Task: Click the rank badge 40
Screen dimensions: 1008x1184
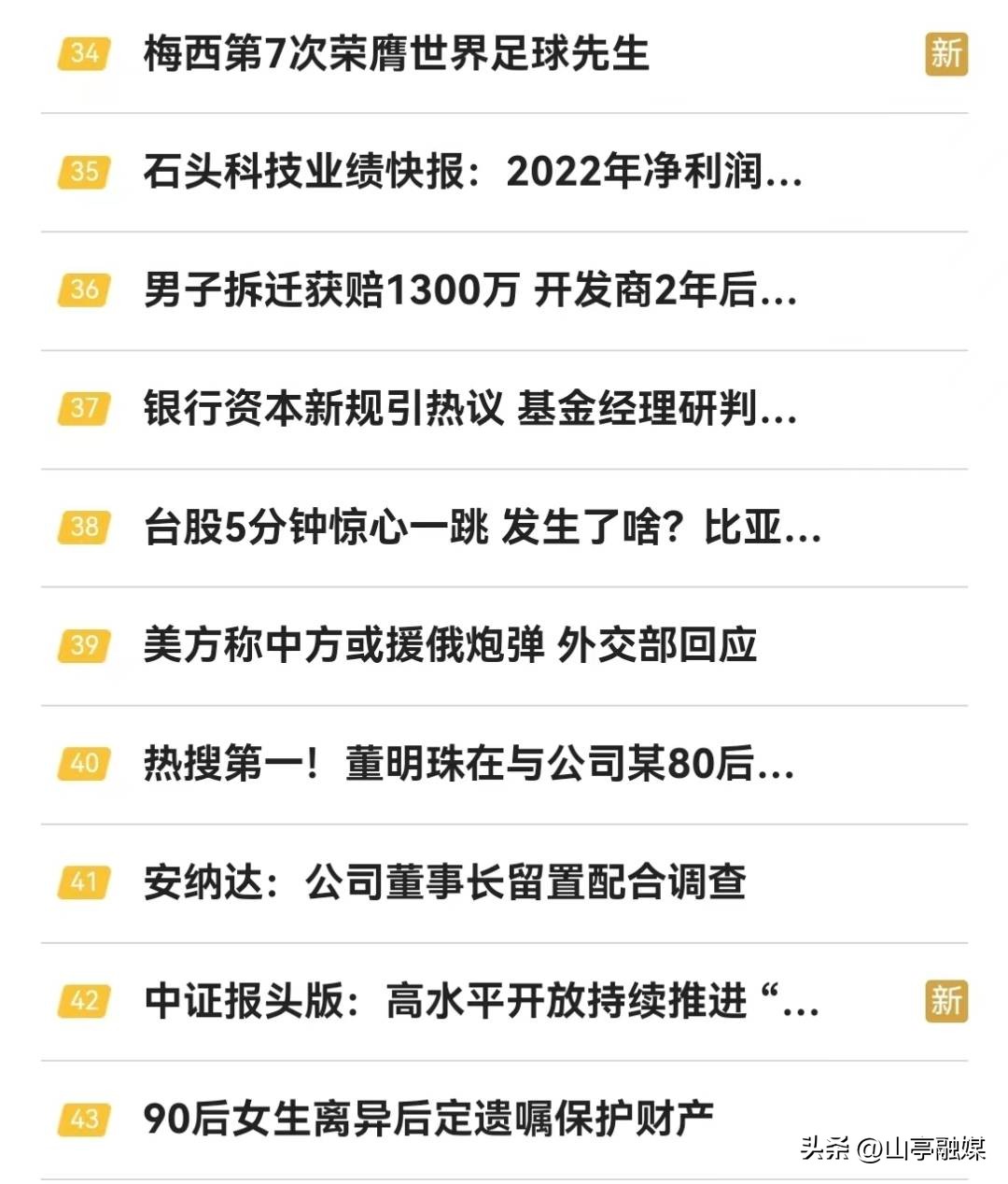Action: 85,764
